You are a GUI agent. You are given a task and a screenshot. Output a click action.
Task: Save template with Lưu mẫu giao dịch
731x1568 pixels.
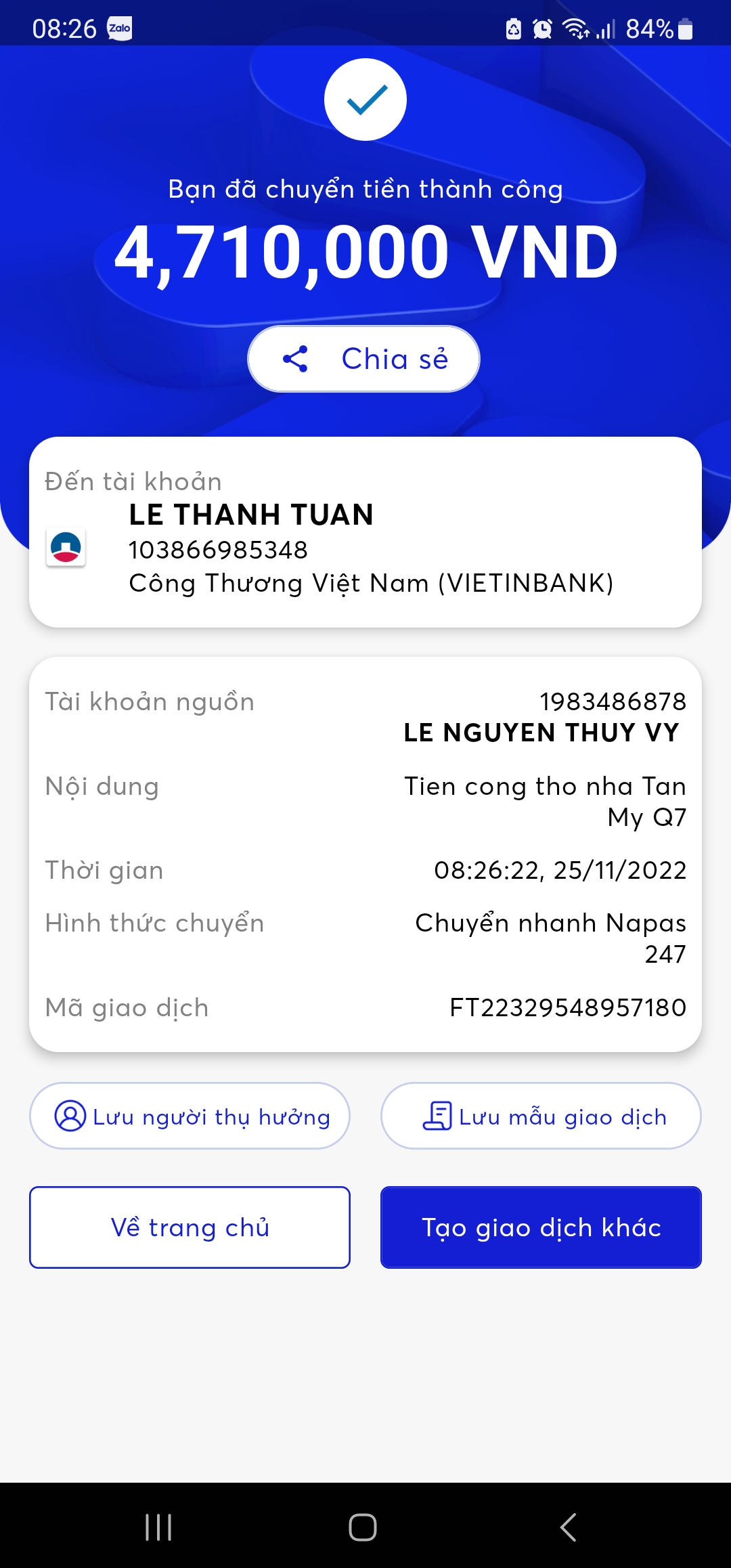pos(540,1116)
